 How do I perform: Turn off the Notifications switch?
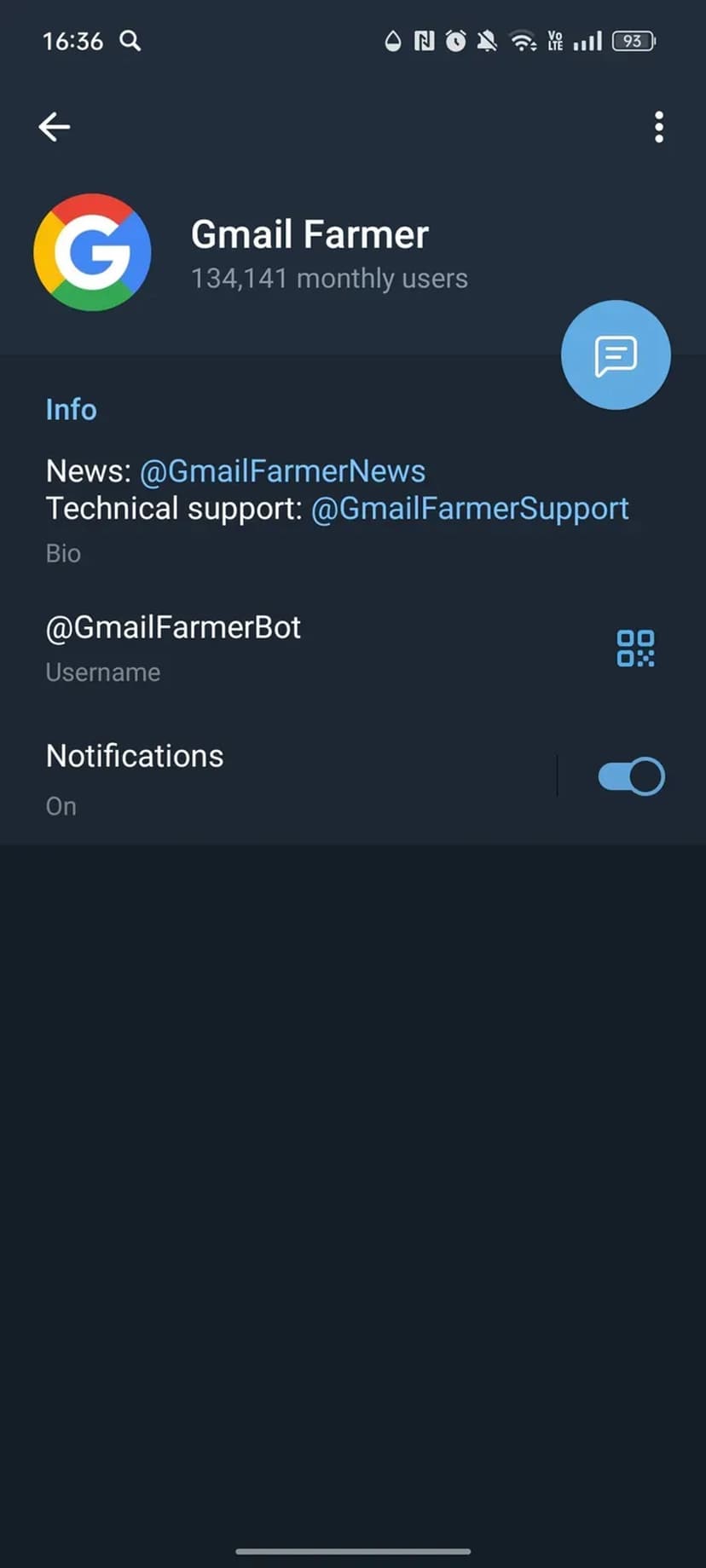631,776
